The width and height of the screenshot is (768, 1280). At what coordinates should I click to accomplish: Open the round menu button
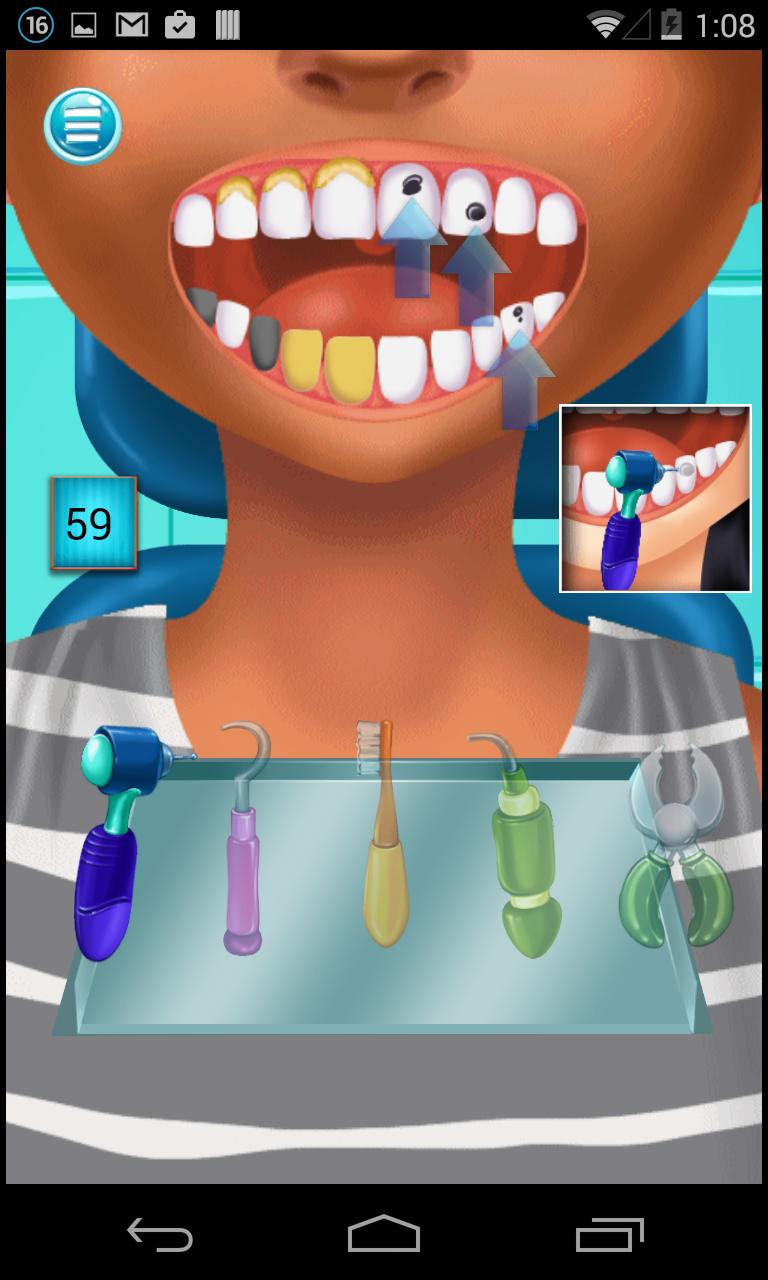click(x=82, y=127)
